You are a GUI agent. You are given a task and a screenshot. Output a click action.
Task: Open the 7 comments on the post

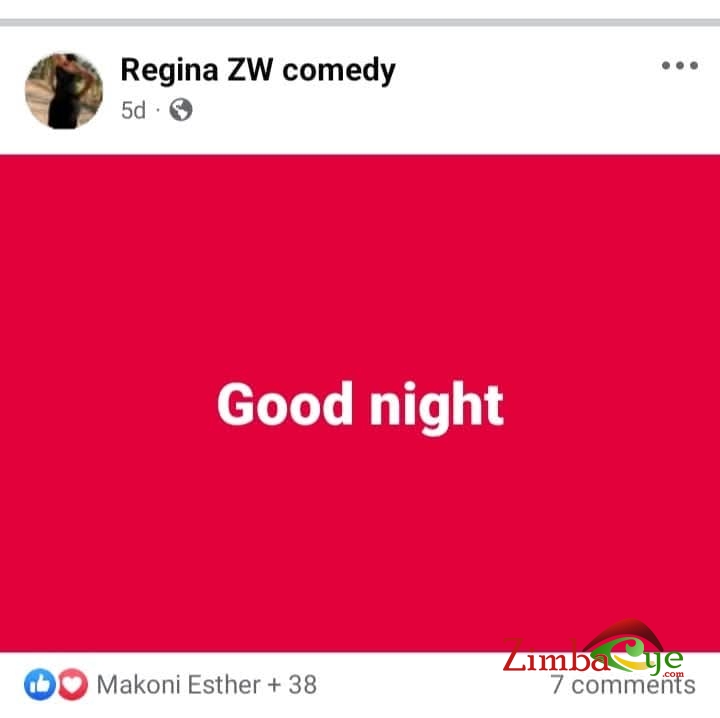click(623, 686)
